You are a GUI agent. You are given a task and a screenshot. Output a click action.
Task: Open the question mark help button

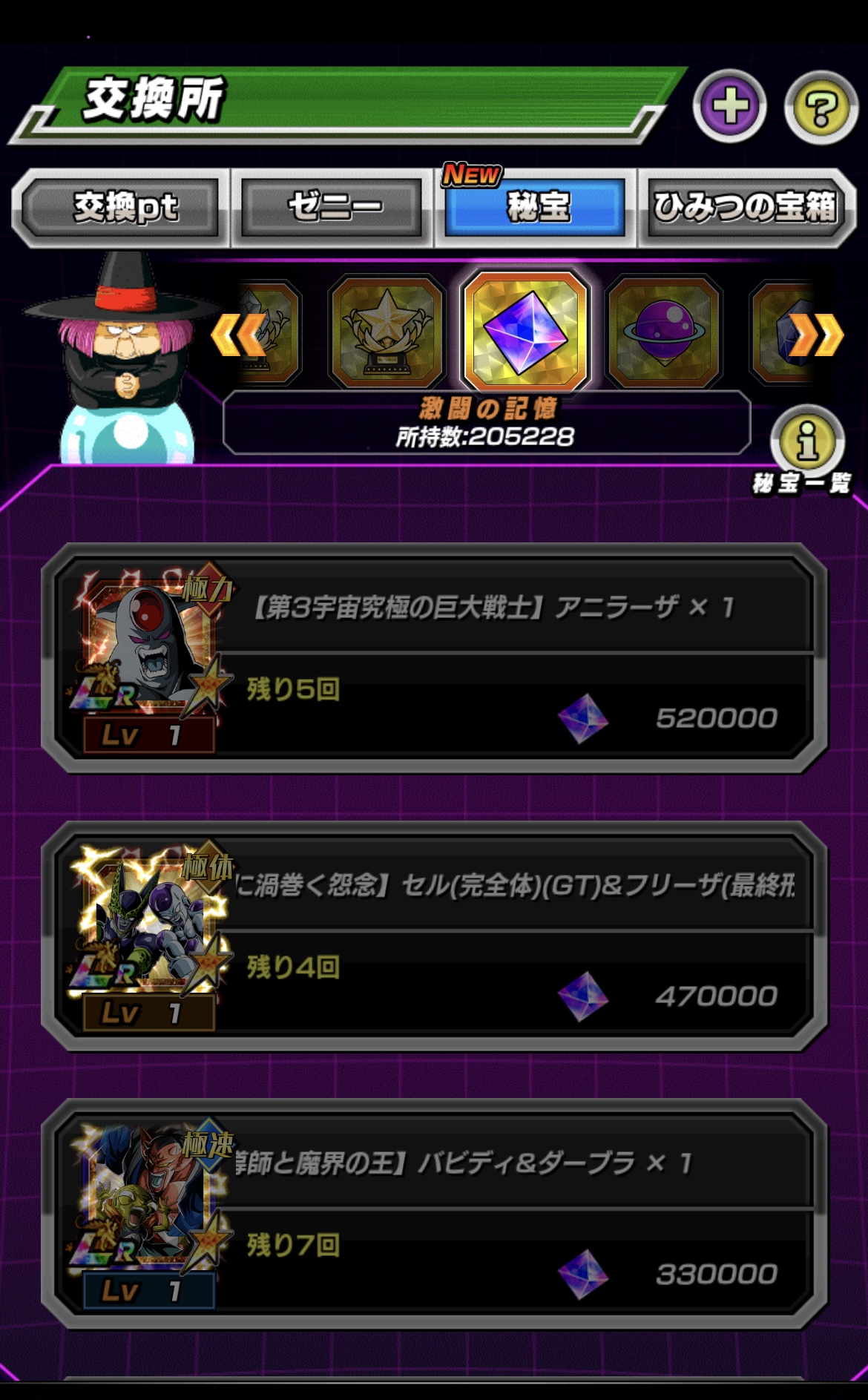(821, 107)
